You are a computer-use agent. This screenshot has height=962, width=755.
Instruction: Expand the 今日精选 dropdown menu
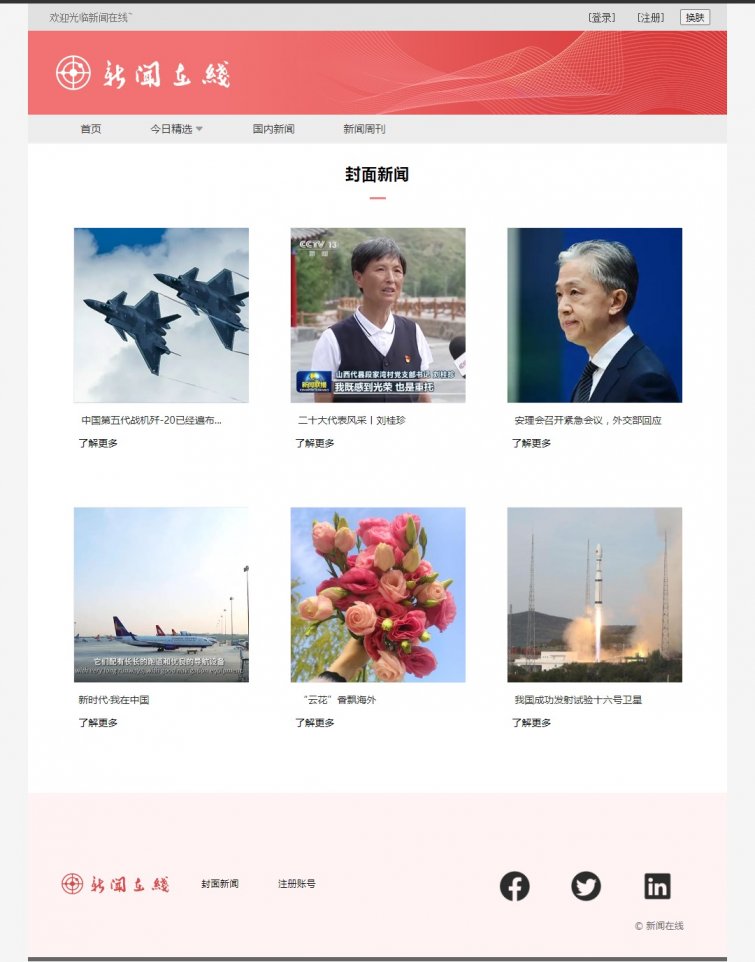(176, 129)
